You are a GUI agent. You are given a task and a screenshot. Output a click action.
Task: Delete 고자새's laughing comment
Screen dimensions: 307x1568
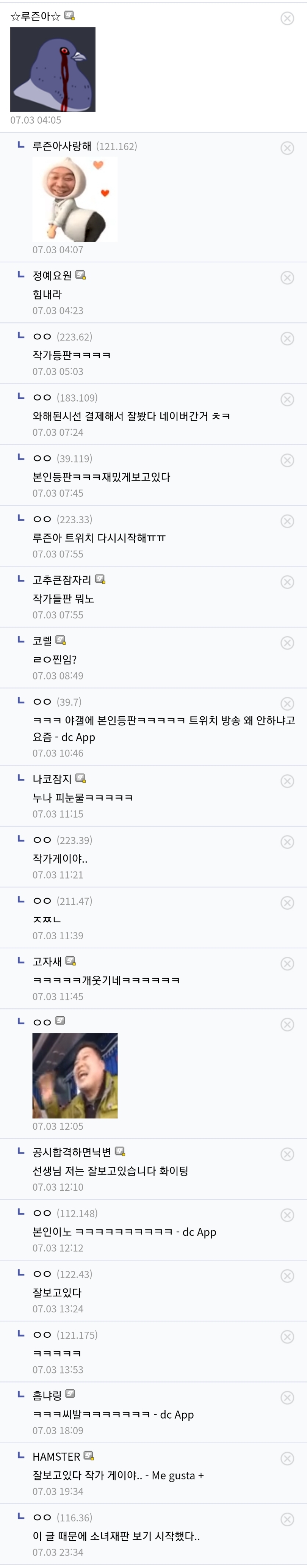point(287,964)
